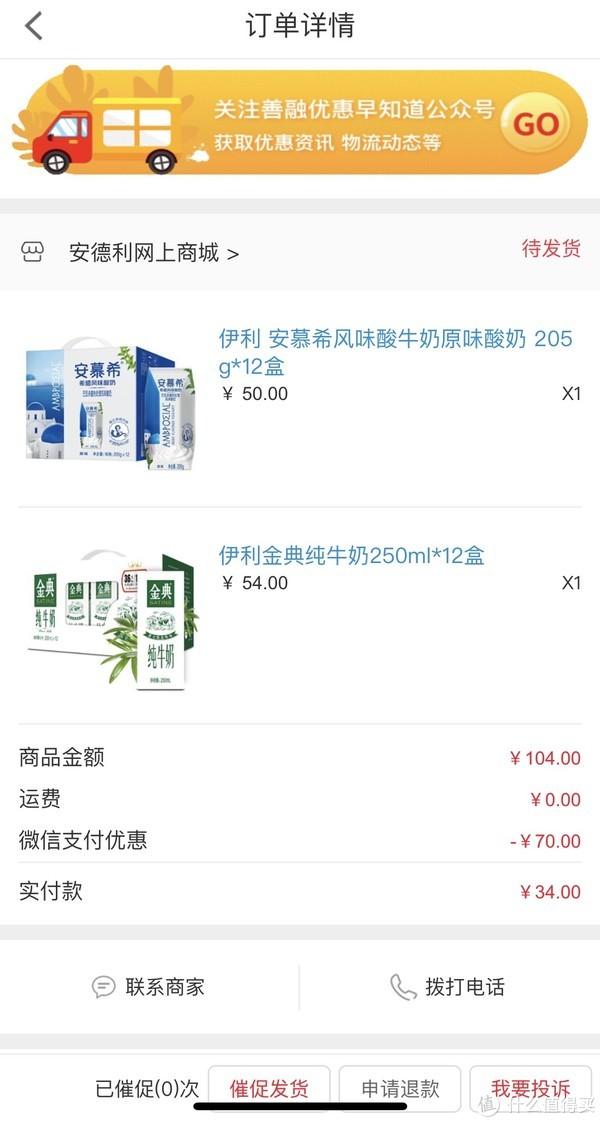Go back from order details
Image resolution: width=600 pixels, height=1122 pixels.
click(x=34, y=26)
